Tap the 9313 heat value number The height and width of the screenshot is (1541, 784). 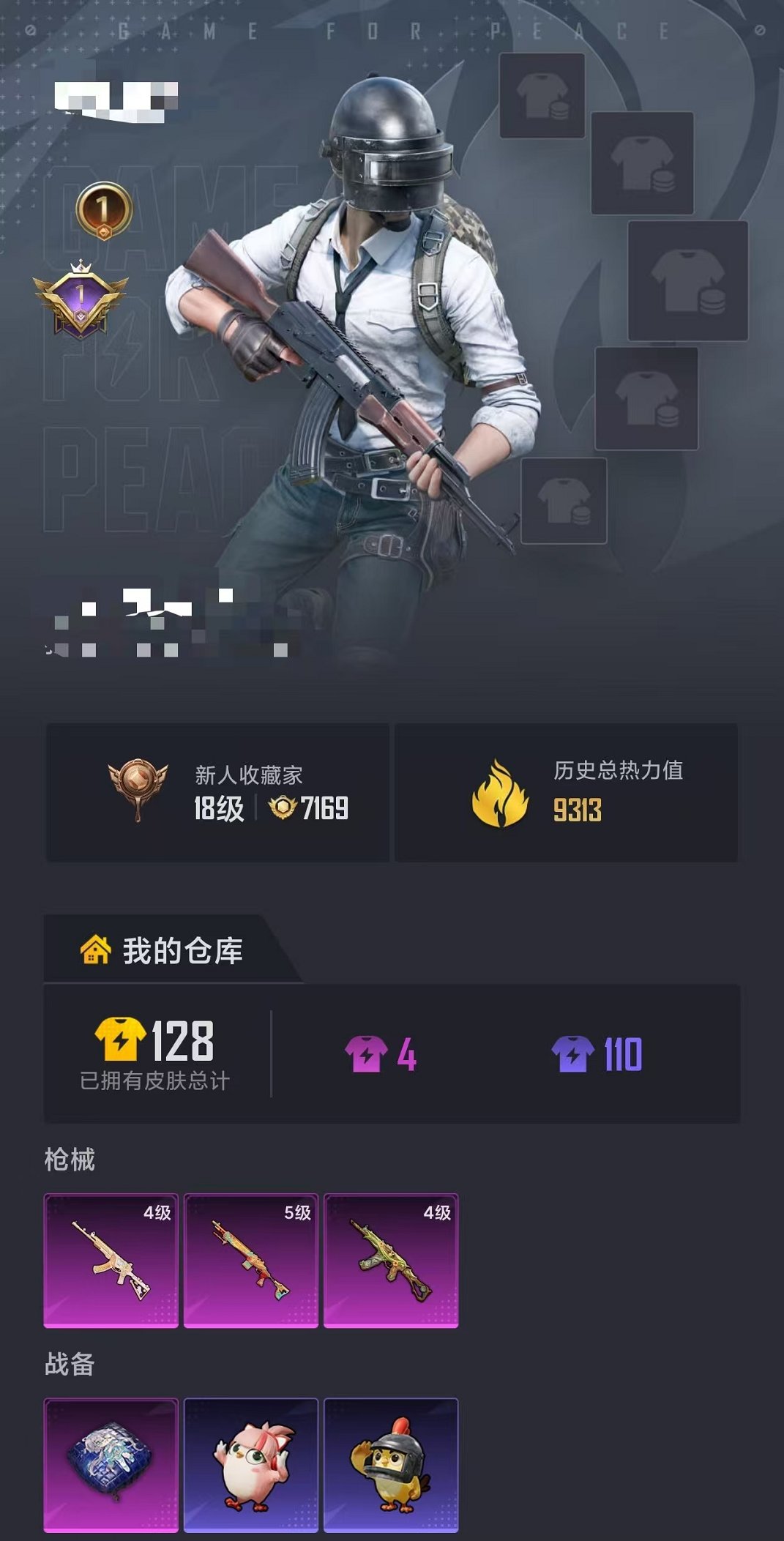point(578,813)
